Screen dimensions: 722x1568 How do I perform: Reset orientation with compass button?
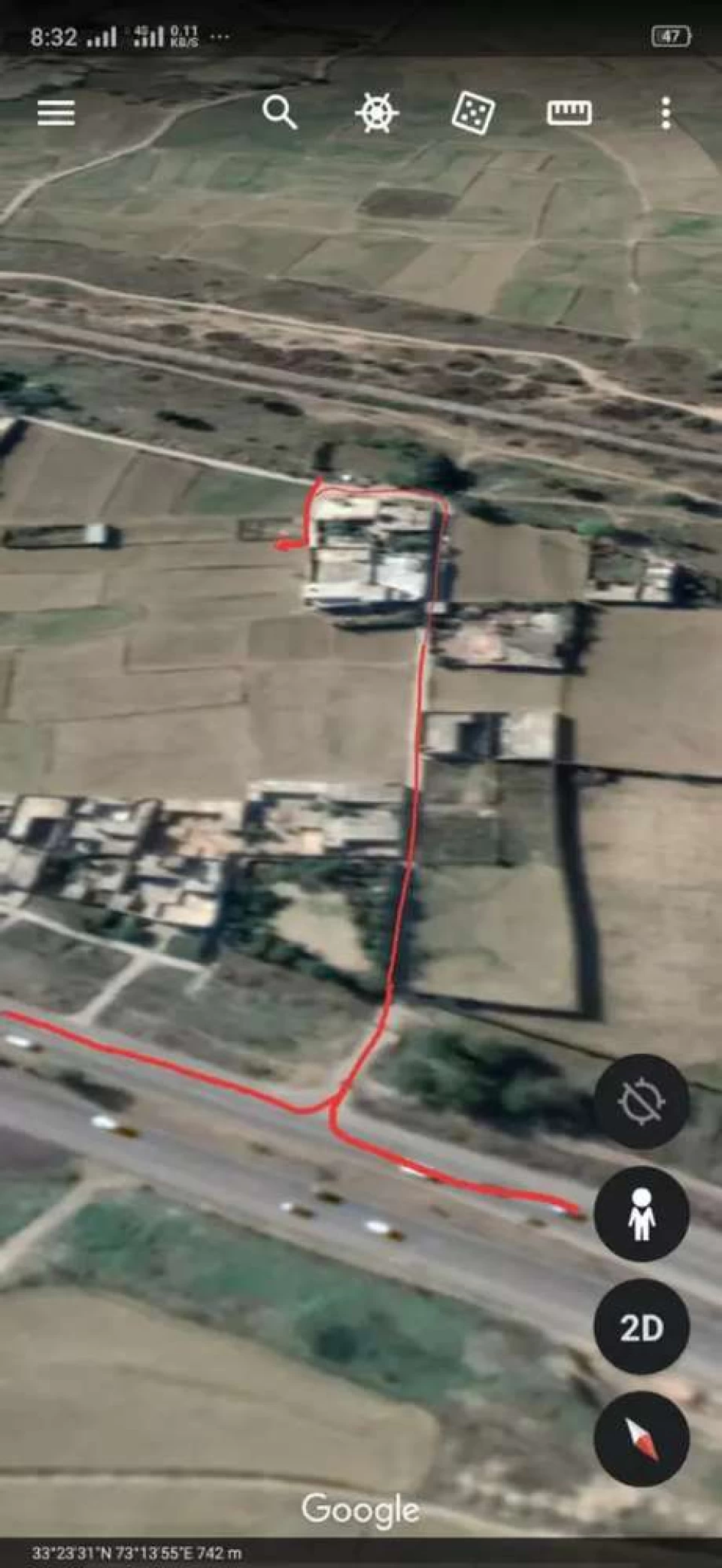641,1438
